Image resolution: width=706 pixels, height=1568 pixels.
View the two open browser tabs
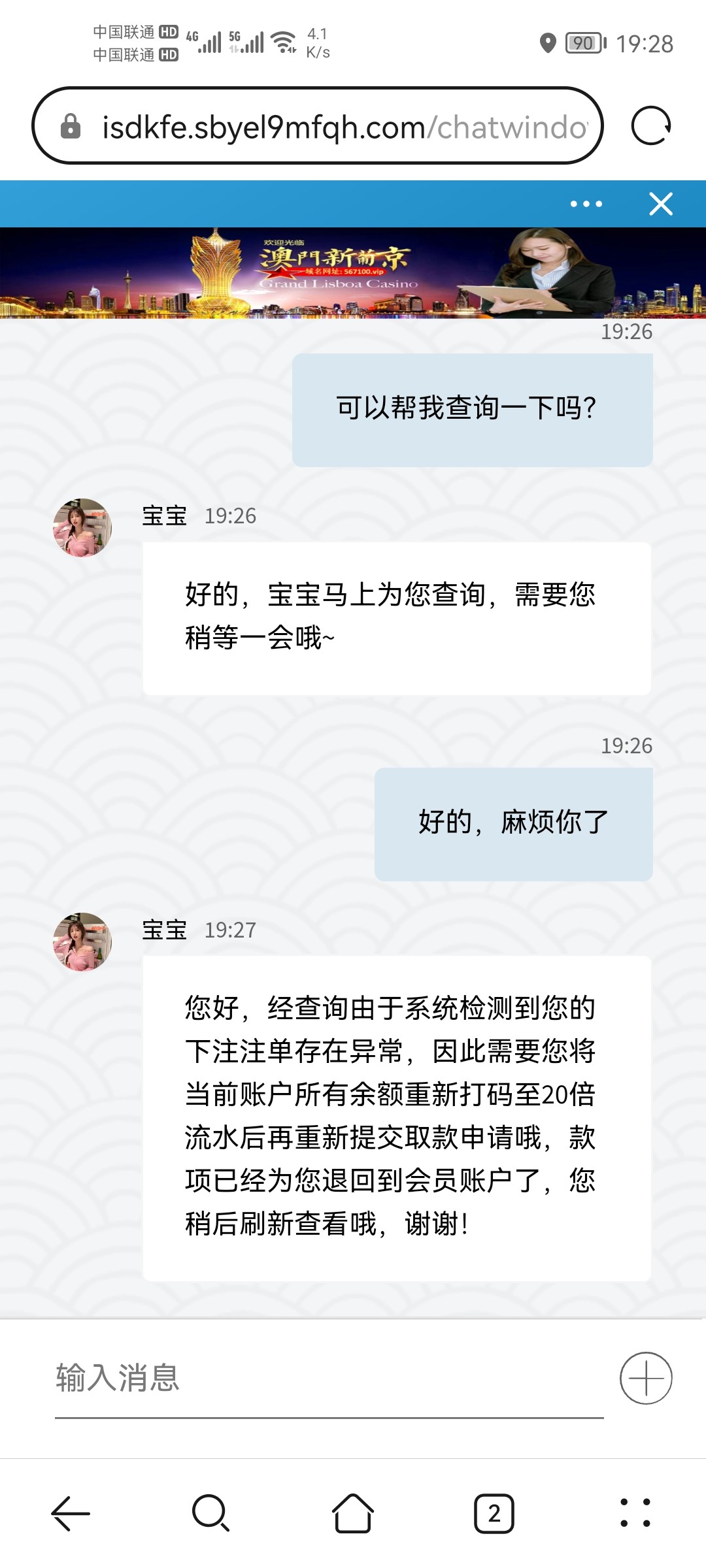(494, 1513)
